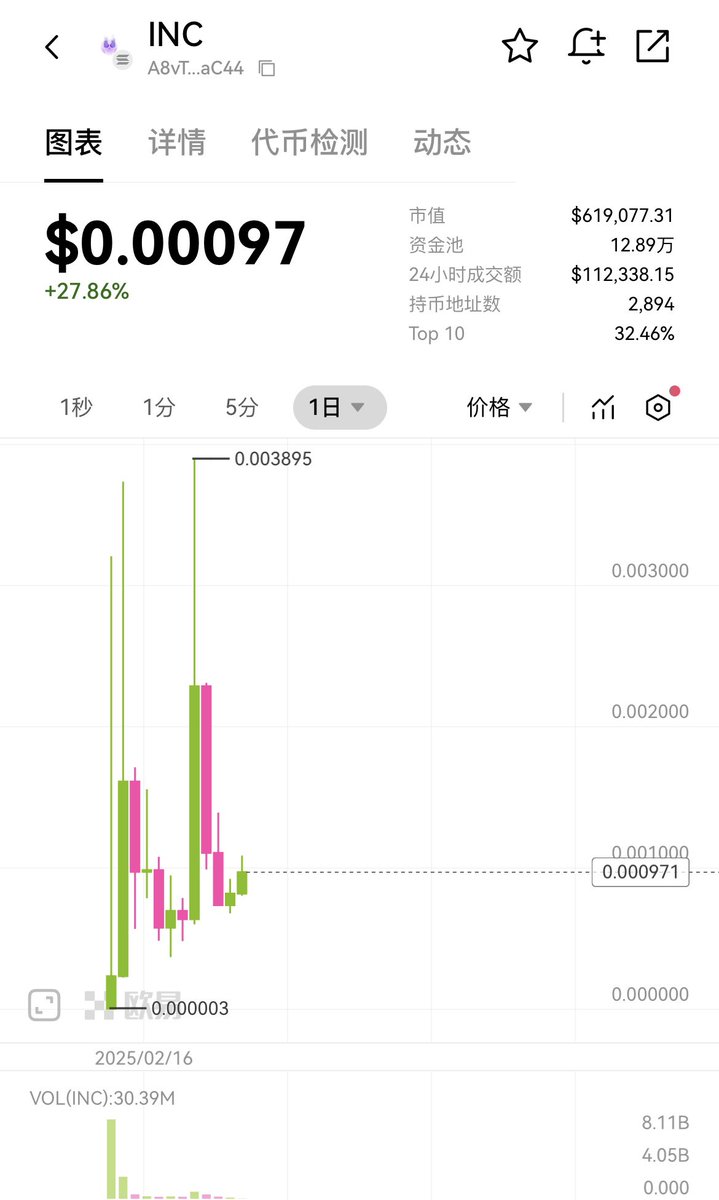719x1200 pixels.
Task: Switch to the 详情 tab
Action: [x=177, y=142]
